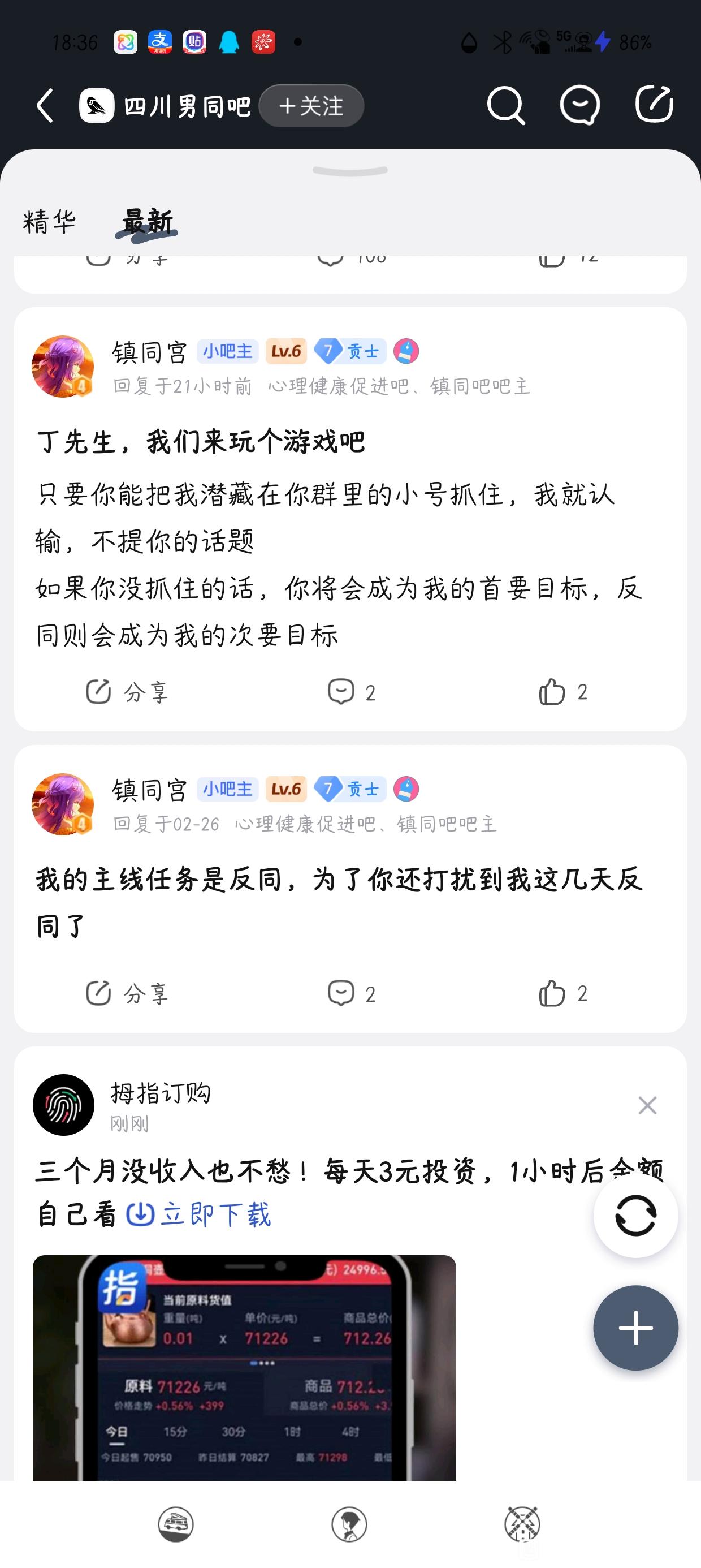Viewport: 701px width, 1568px height.
Task: Go back from 四川男同吧
Action: (x=46, y=106)
